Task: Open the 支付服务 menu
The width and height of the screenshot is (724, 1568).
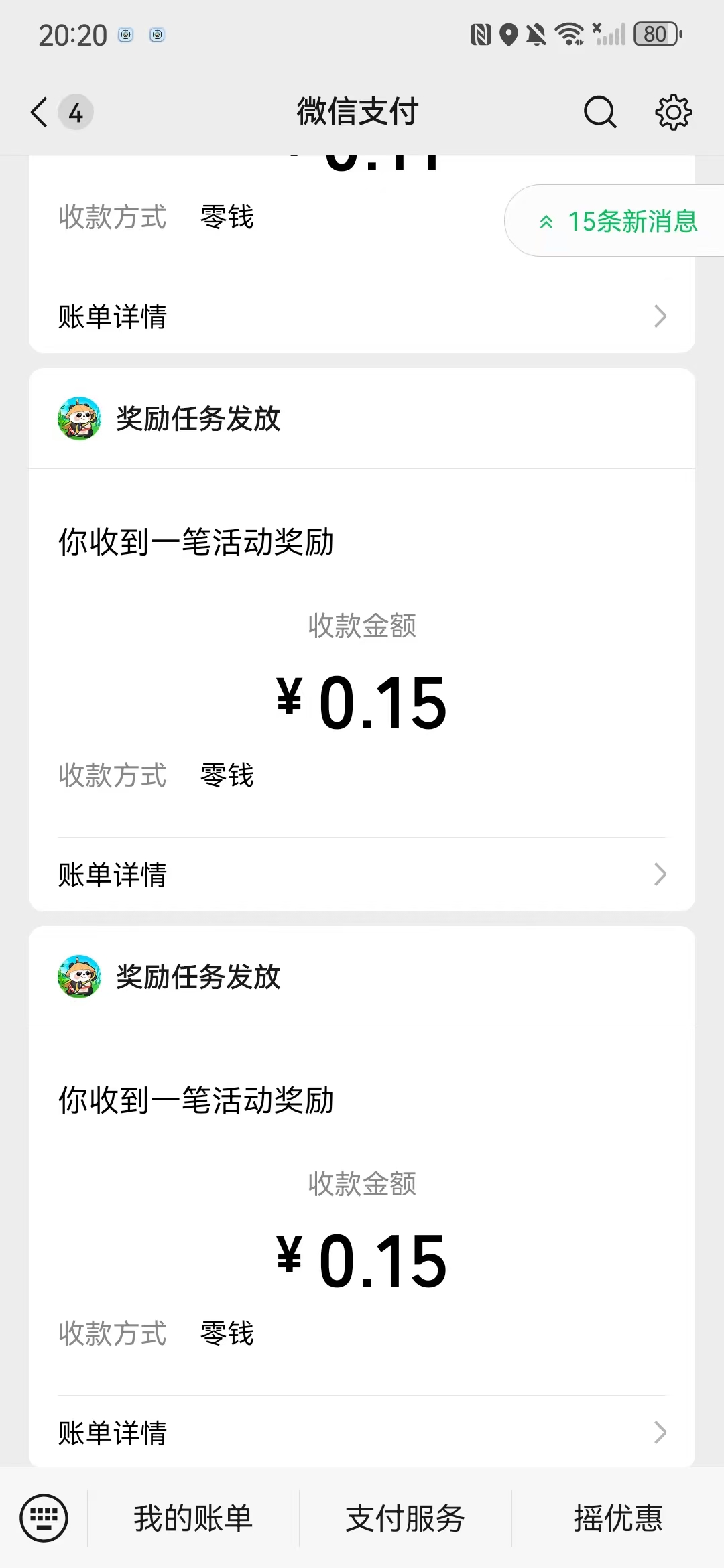Action: [x=405, y=1518]
